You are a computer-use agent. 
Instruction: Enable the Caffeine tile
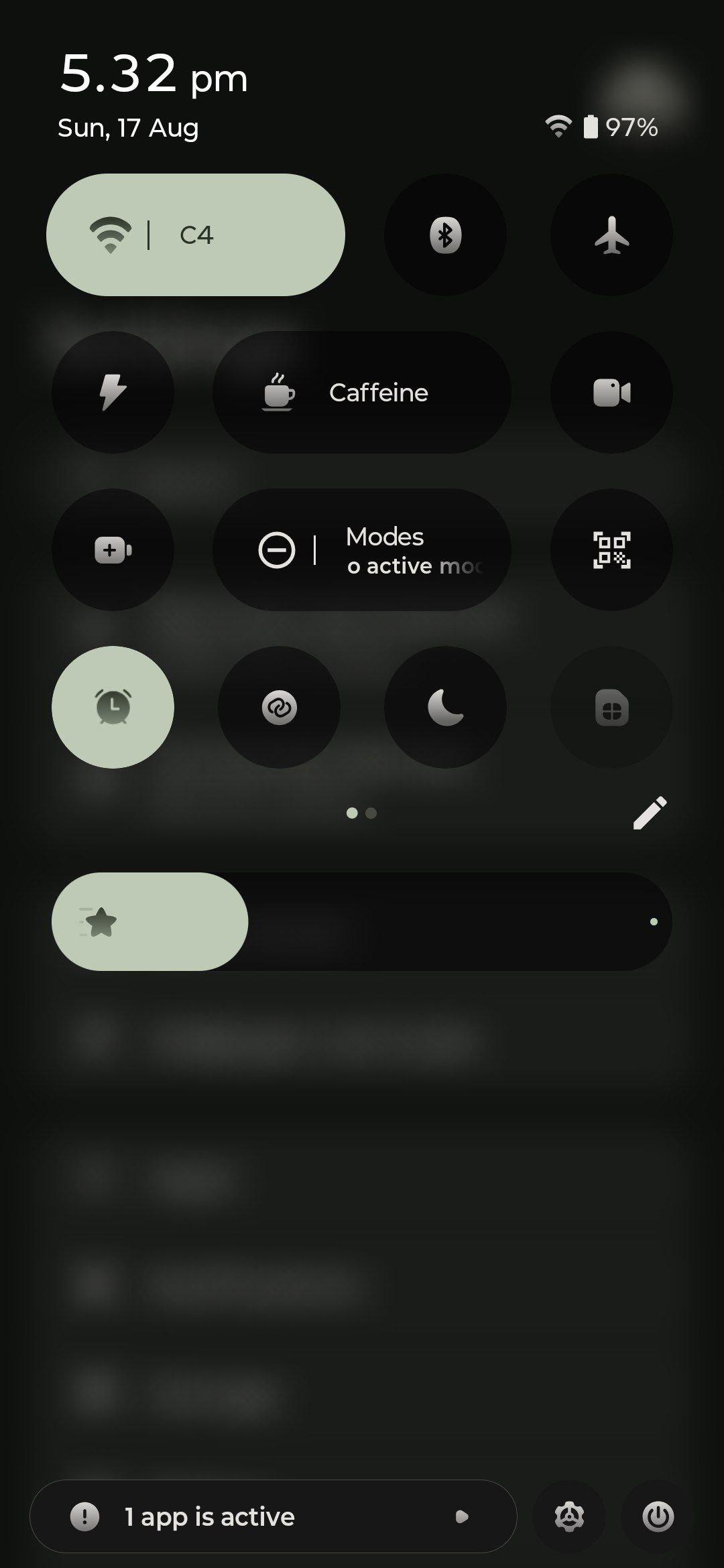pyautogui.click(x=362, y=392)
